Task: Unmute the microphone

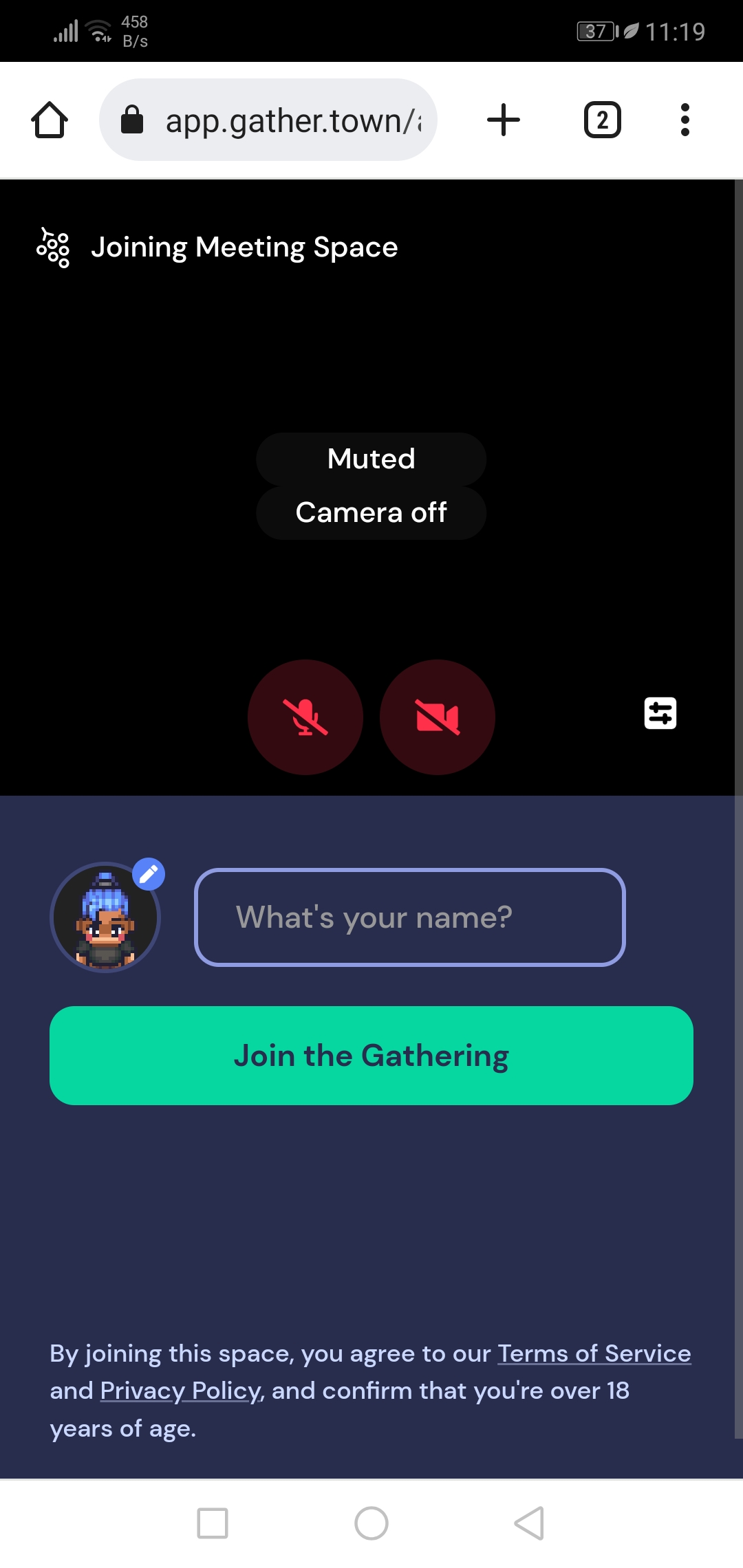Action: point(305,717)
